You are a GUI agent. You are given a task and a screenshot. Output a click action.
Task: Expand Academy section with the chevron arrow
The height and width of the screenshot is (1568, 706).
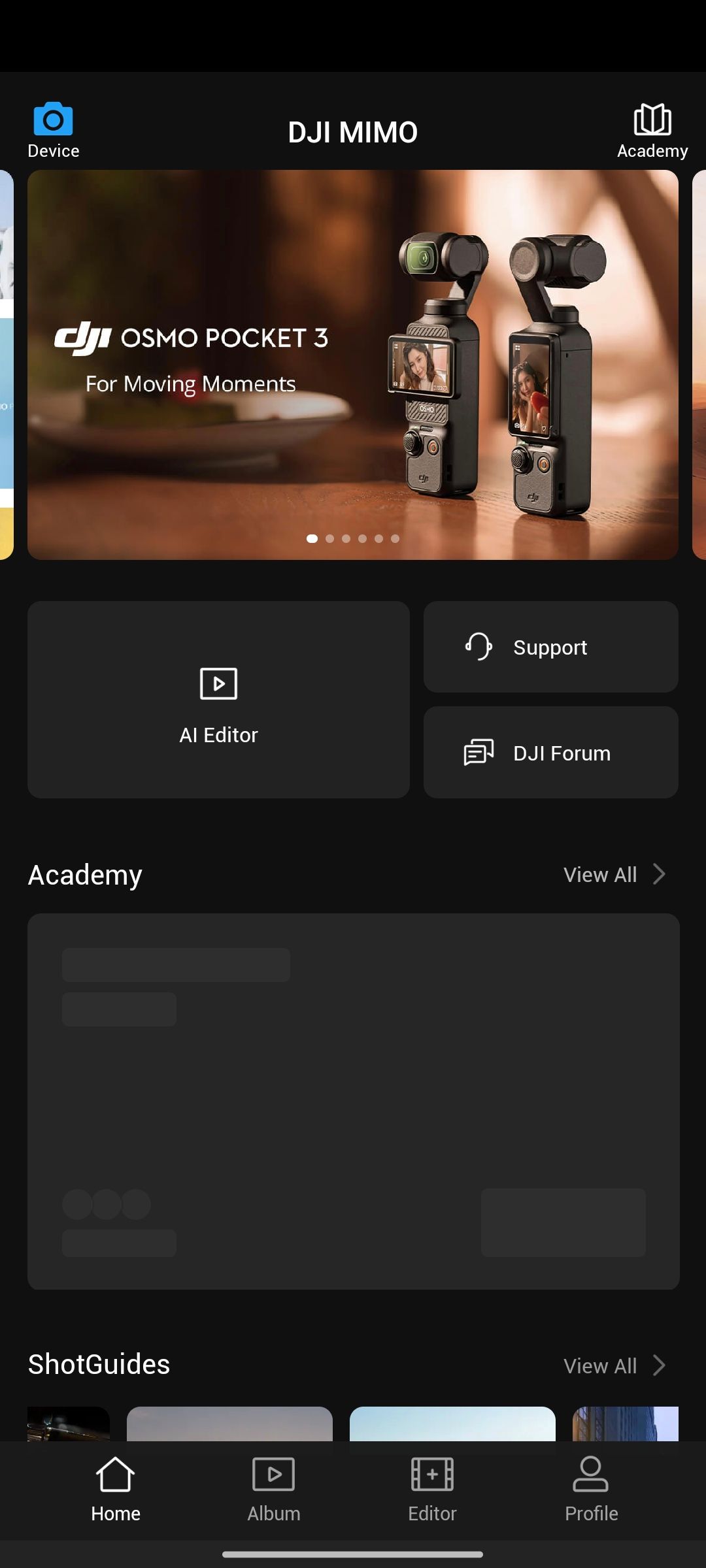click(658, 874)
